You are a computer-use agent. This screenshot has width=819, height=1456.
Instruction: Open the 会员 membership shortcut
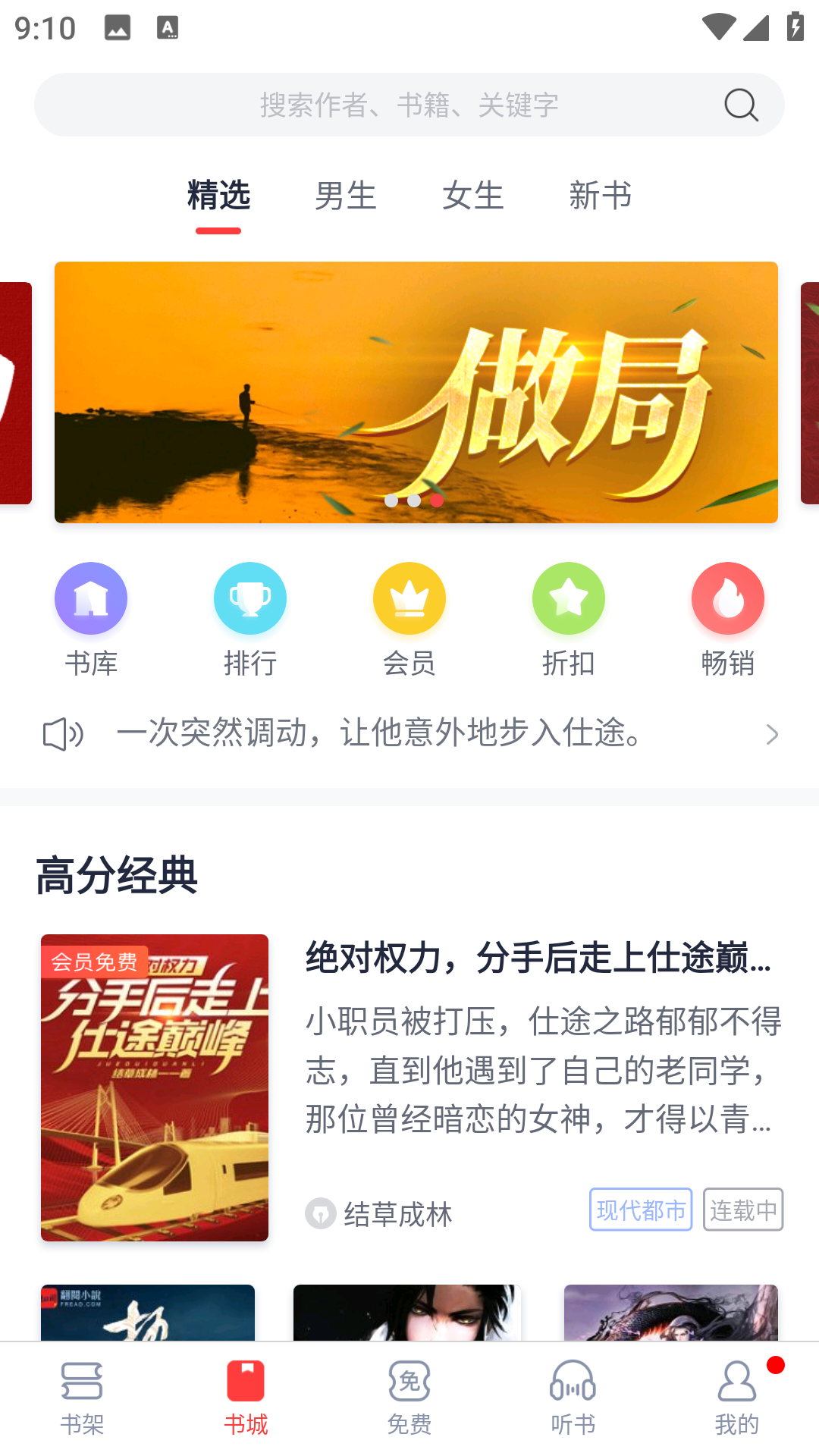pos(409,619)
